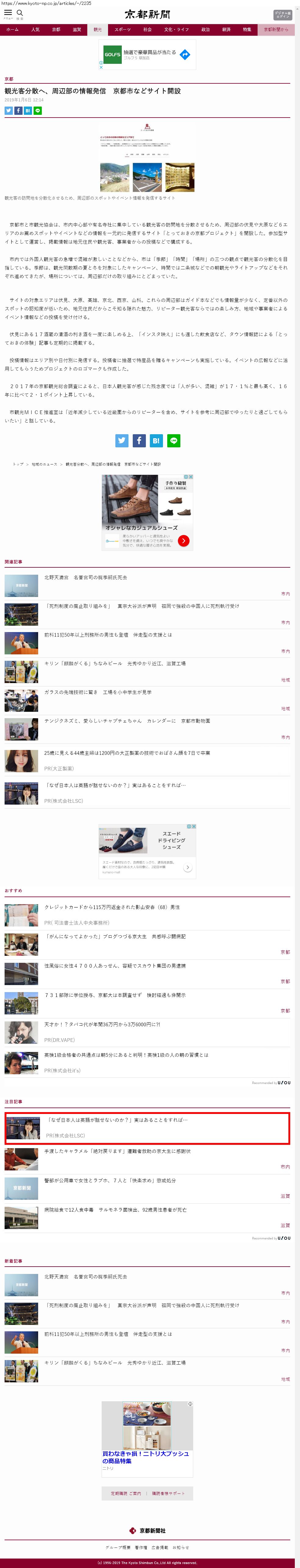Select the 文化・ライフ tab

(x=176, y=29)
